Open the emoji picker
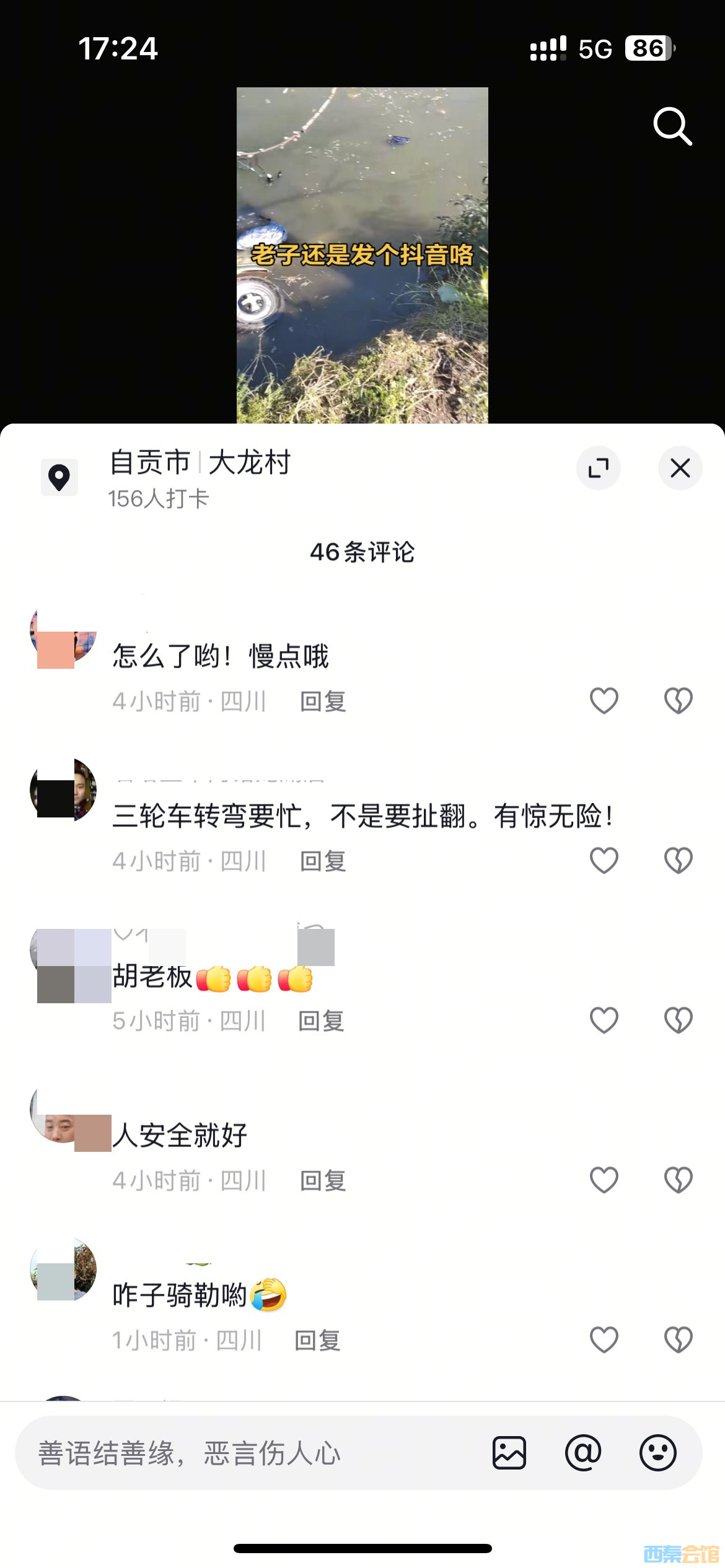Image resolution: width=725 pixels, height=1568 pixels. [x=657, y=1453]
